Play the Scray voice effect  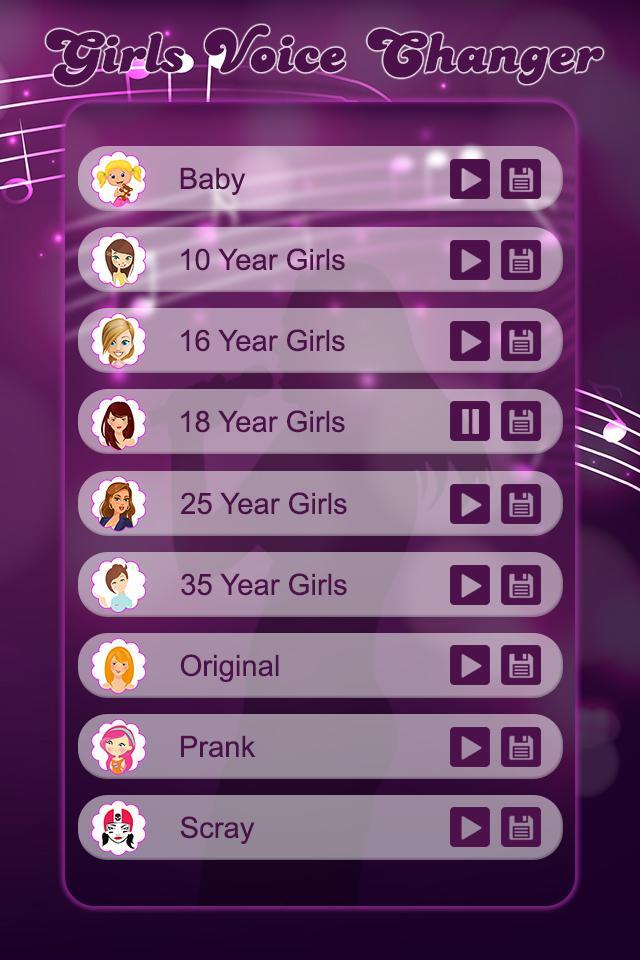pyautogui.click(x=469, y=827)
